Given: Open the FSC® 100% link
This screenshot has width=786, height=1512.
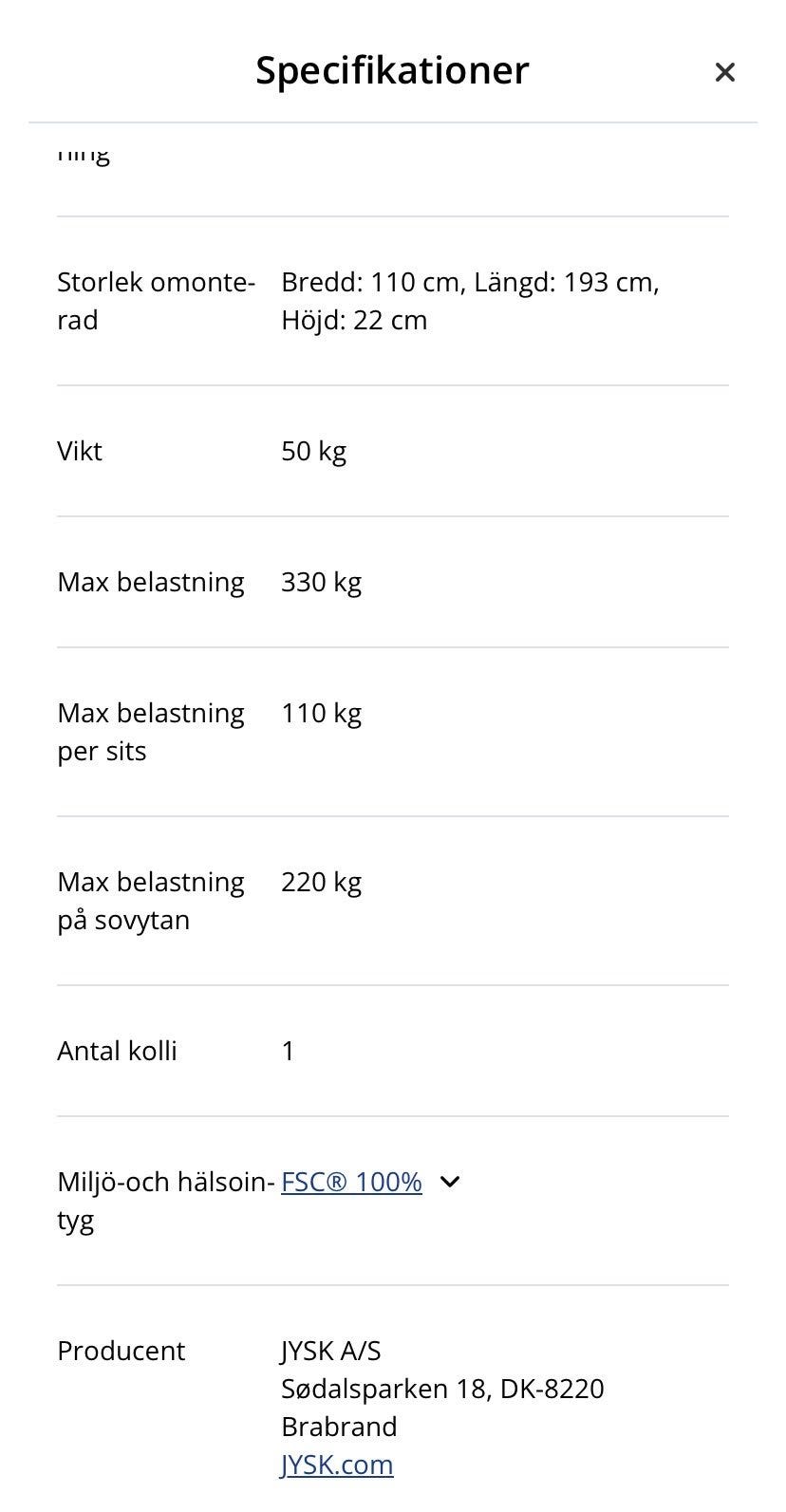Looking at the screenshot, I should pyautogui.click(x=351, y=1182).
